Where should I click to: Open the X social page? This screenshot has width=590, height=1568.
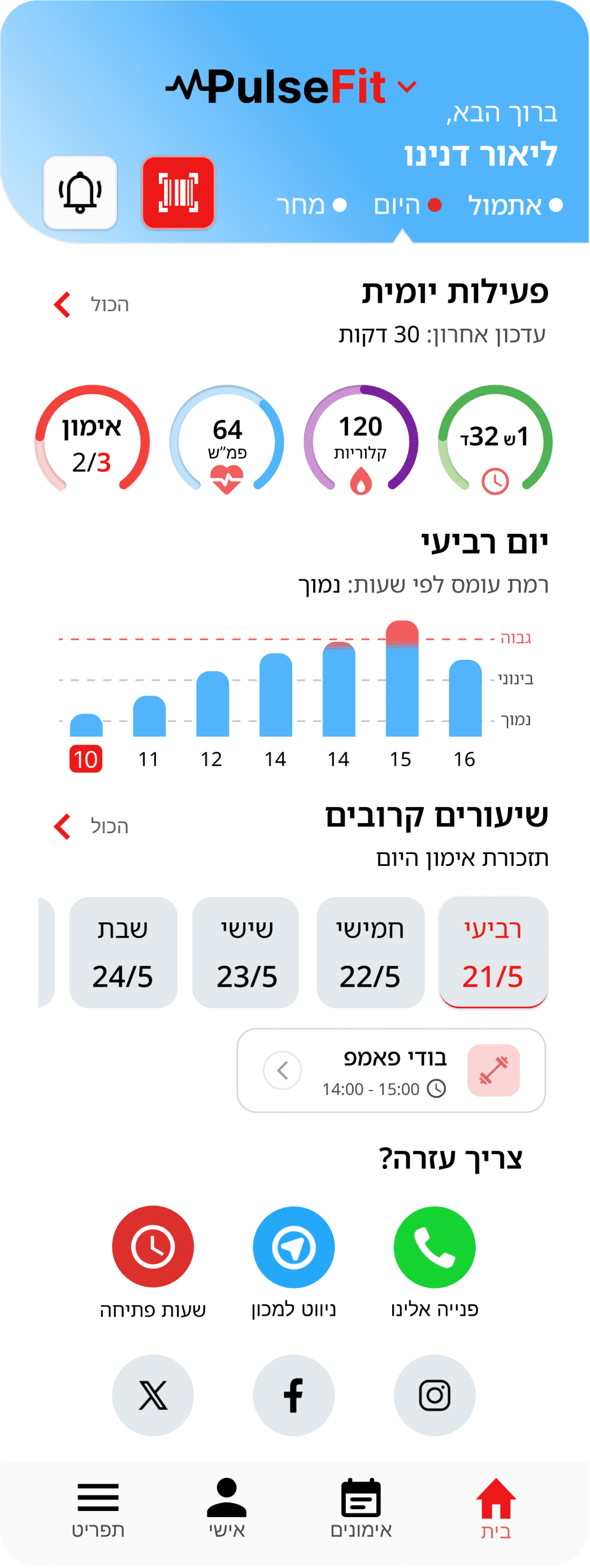[153, 1395]
